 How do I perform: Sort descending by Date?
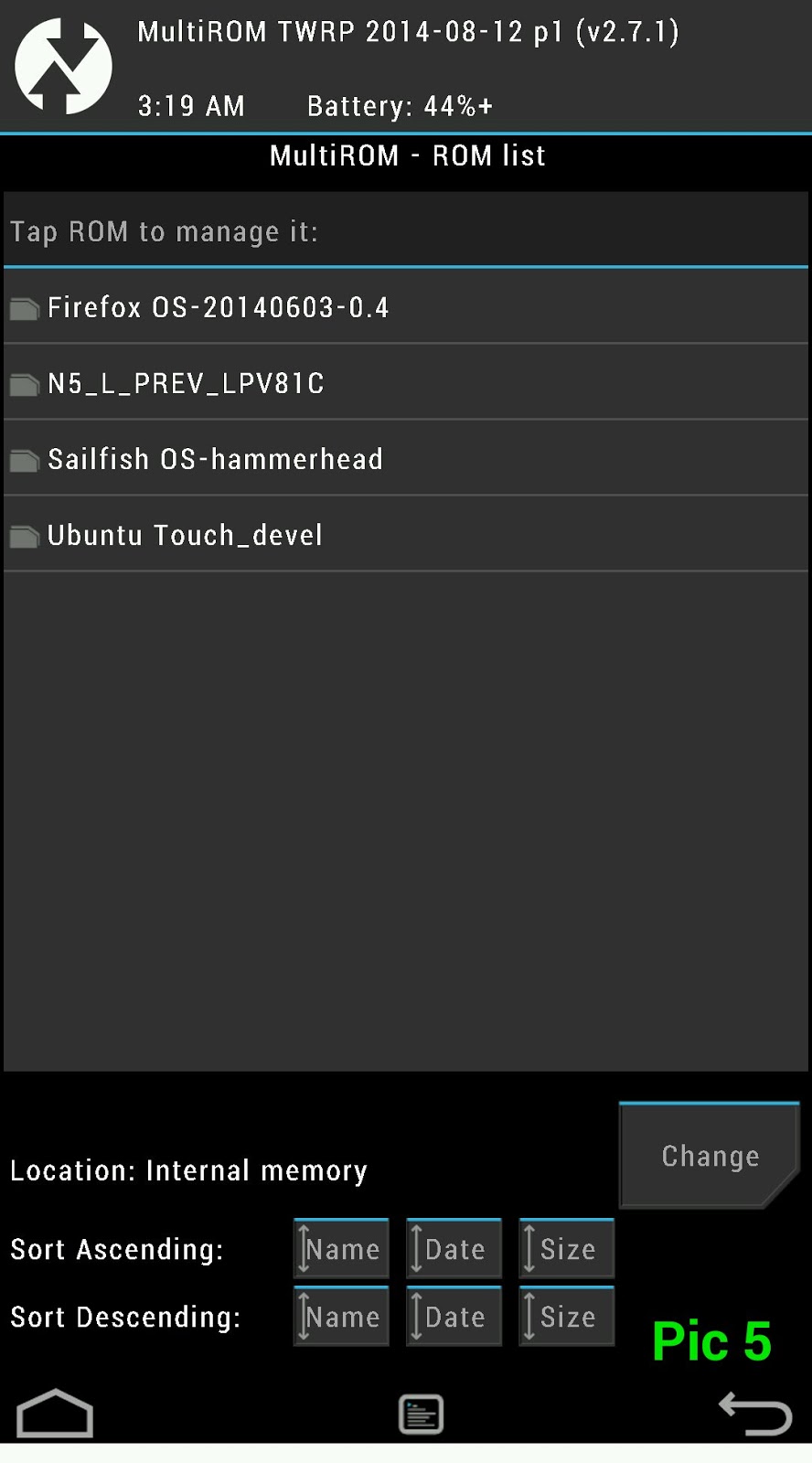(x=454, y=1317)
